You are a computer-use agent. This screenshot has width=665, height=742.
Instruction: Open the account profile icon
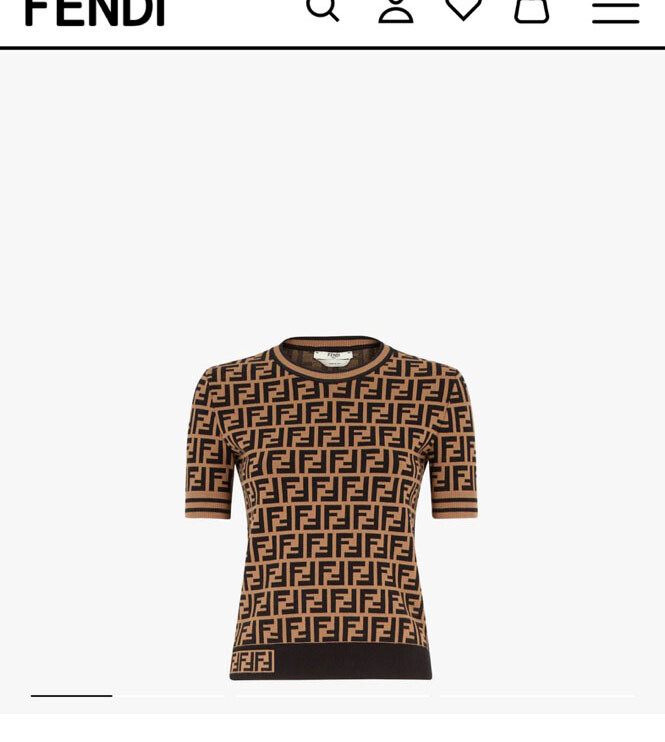tap(396, 10)
